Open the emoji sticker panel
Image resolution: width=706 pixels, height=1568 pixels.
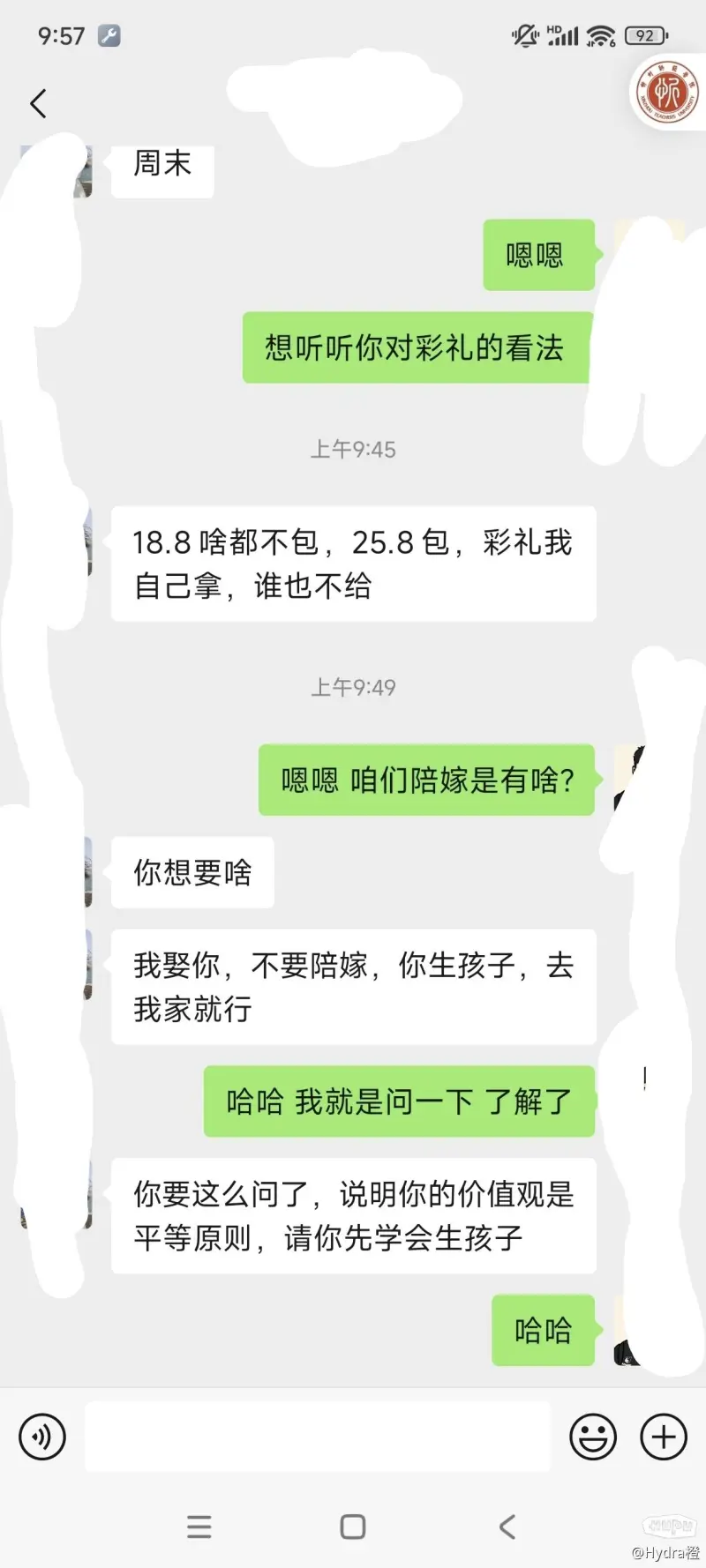(x=593, y=1437)
